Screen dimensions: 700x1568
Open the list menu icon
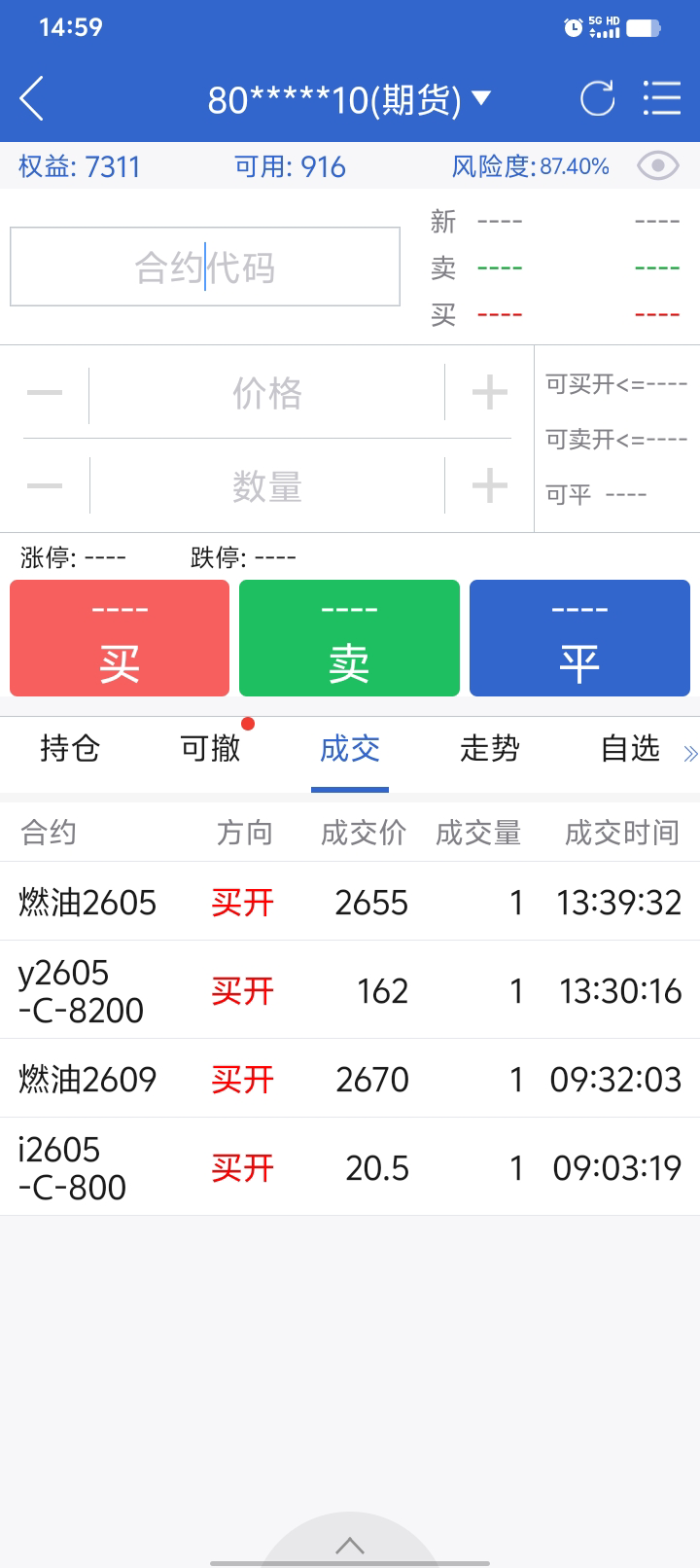click(x=661, y=98)
